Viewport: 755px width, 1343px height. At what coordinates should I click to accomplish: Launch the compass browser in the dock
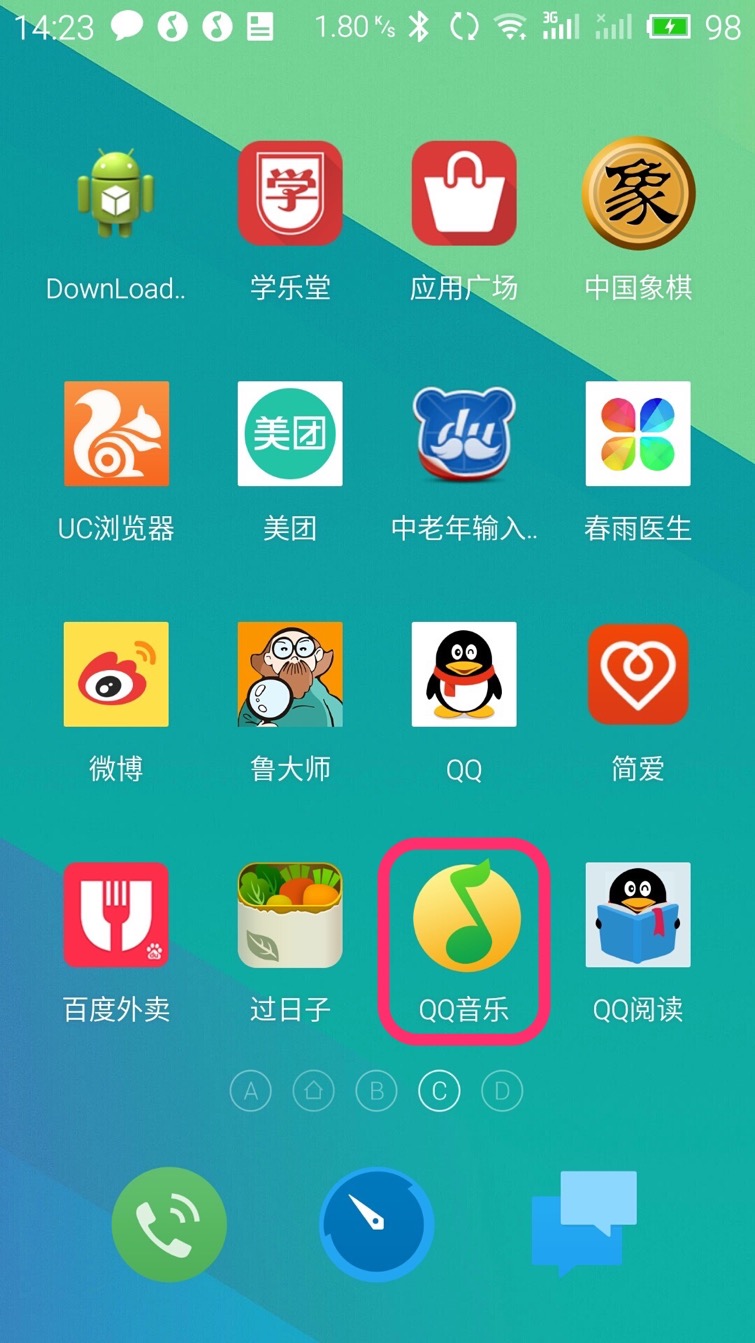click(x=377, y=1224)
